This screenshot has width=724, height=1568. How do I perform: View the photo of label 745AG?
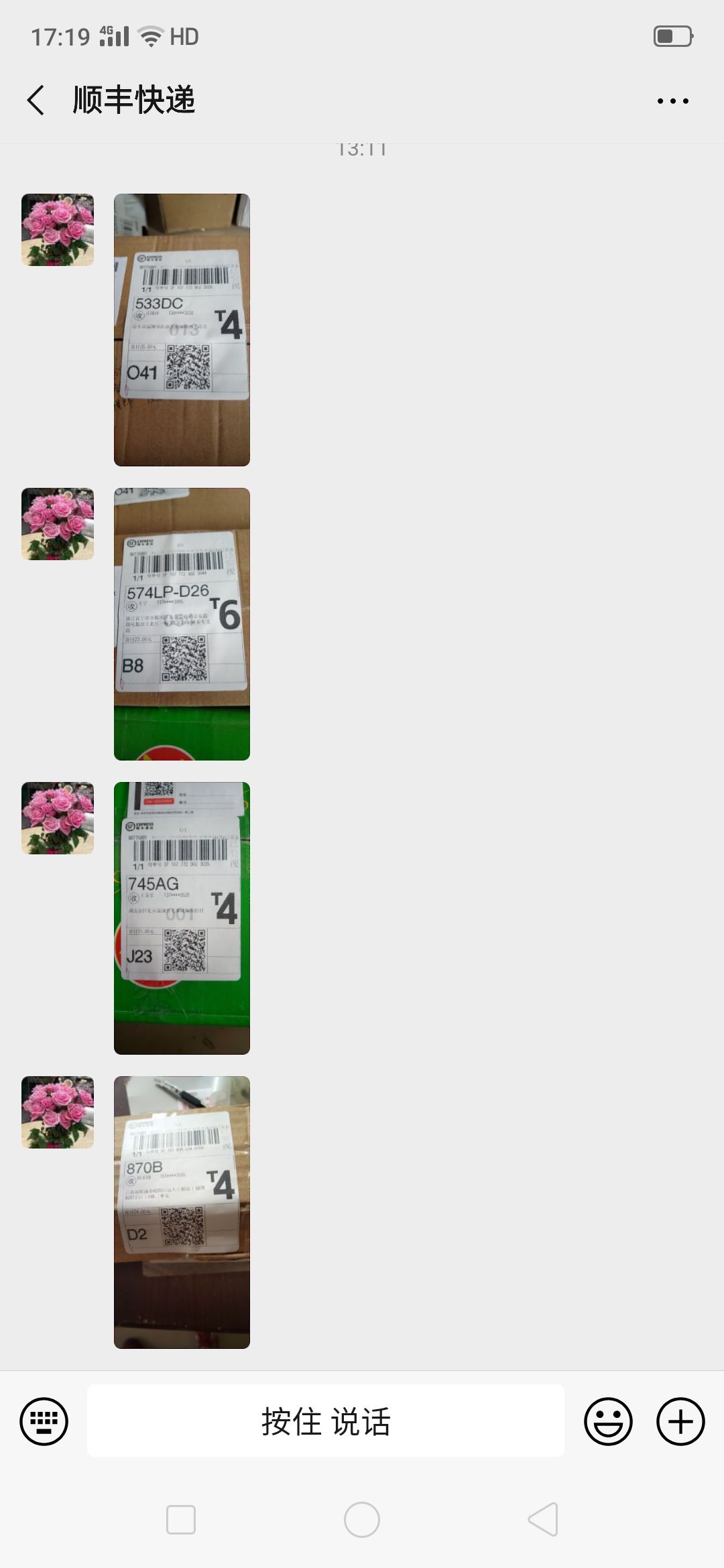[182, 918]
